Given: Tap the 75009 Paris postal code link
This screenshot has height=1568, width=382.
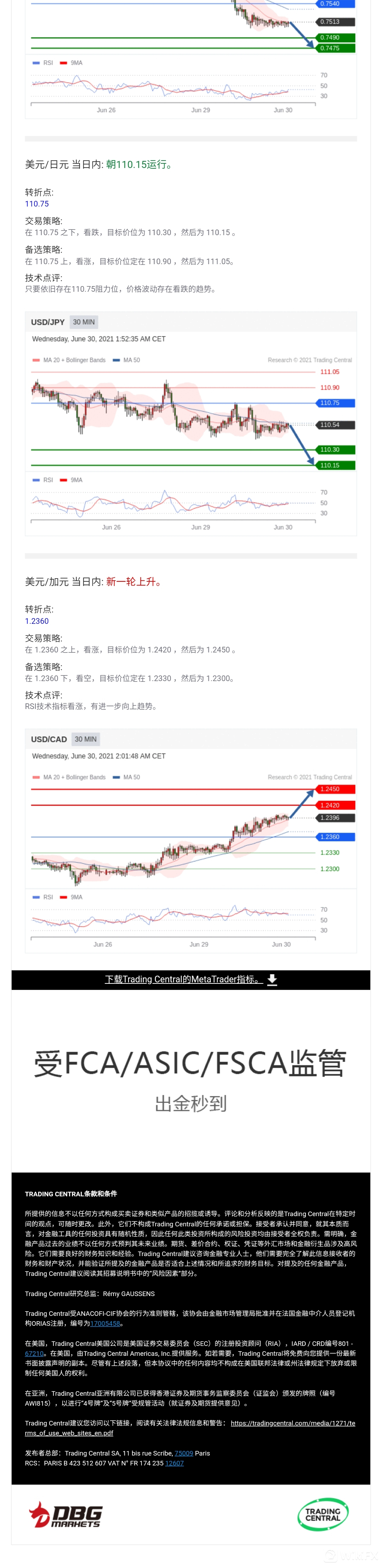Looking at the screenshot, I should 183,1452.
